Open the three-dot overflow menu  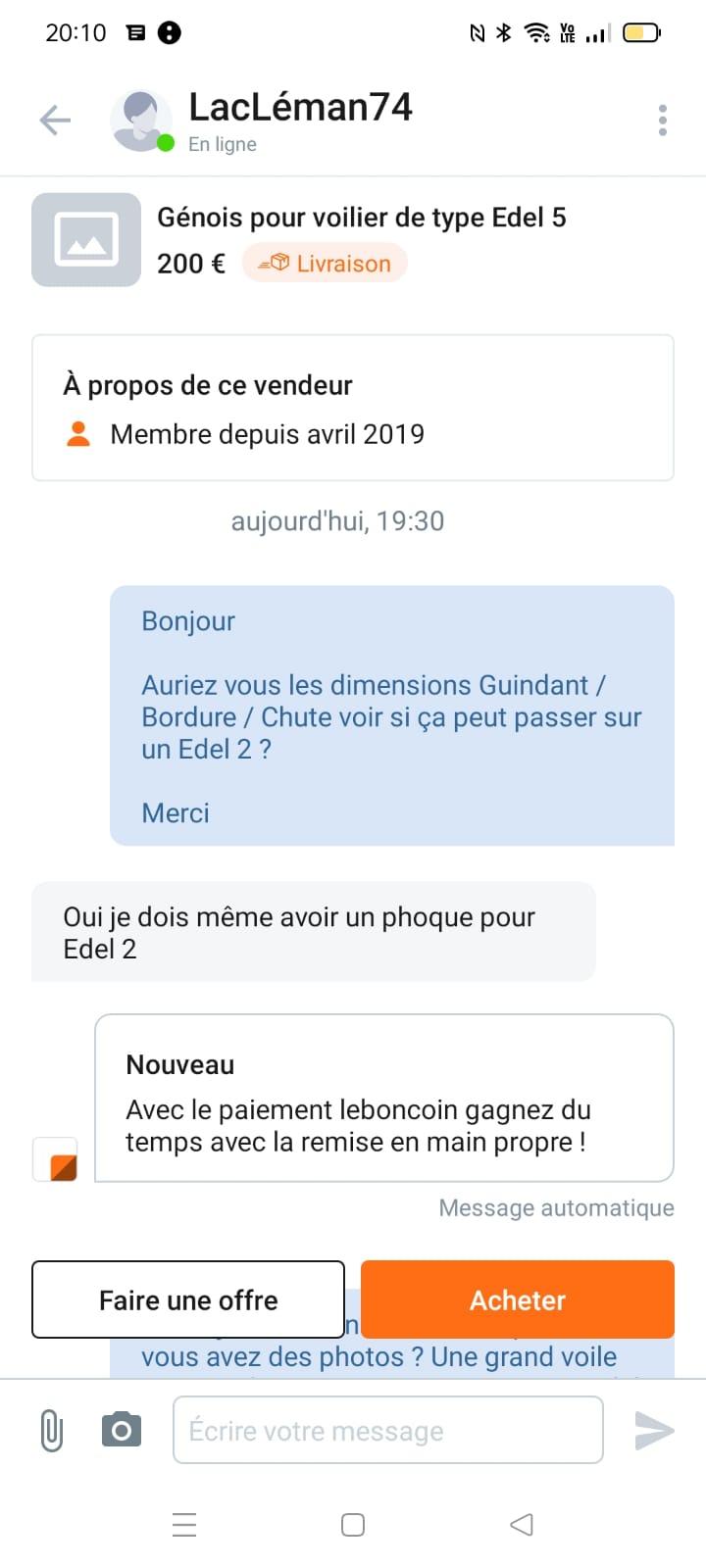click(663, 120)
